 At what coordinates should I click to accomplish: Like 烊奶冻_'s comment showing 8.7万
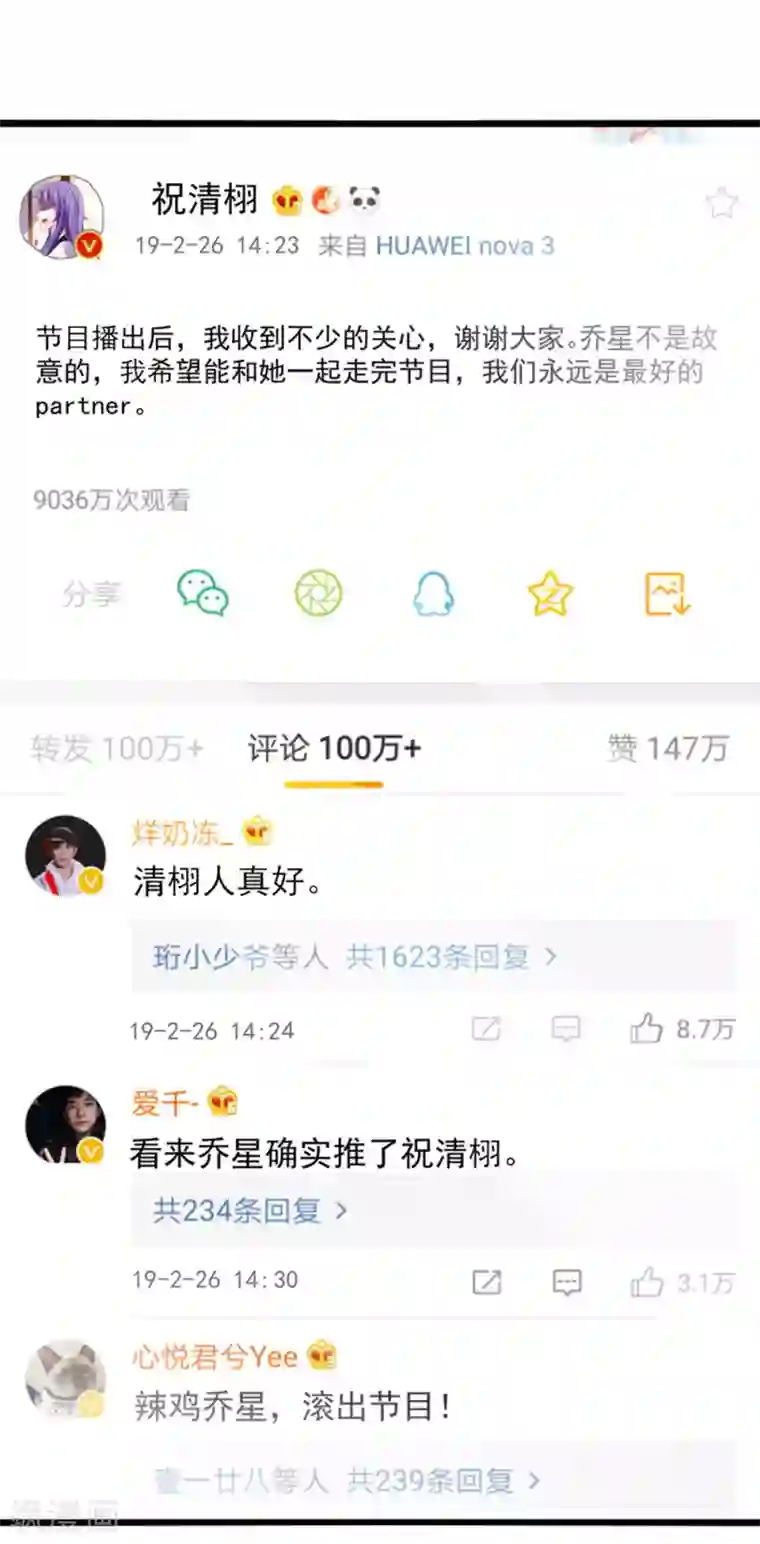(x=668, y=1029)
